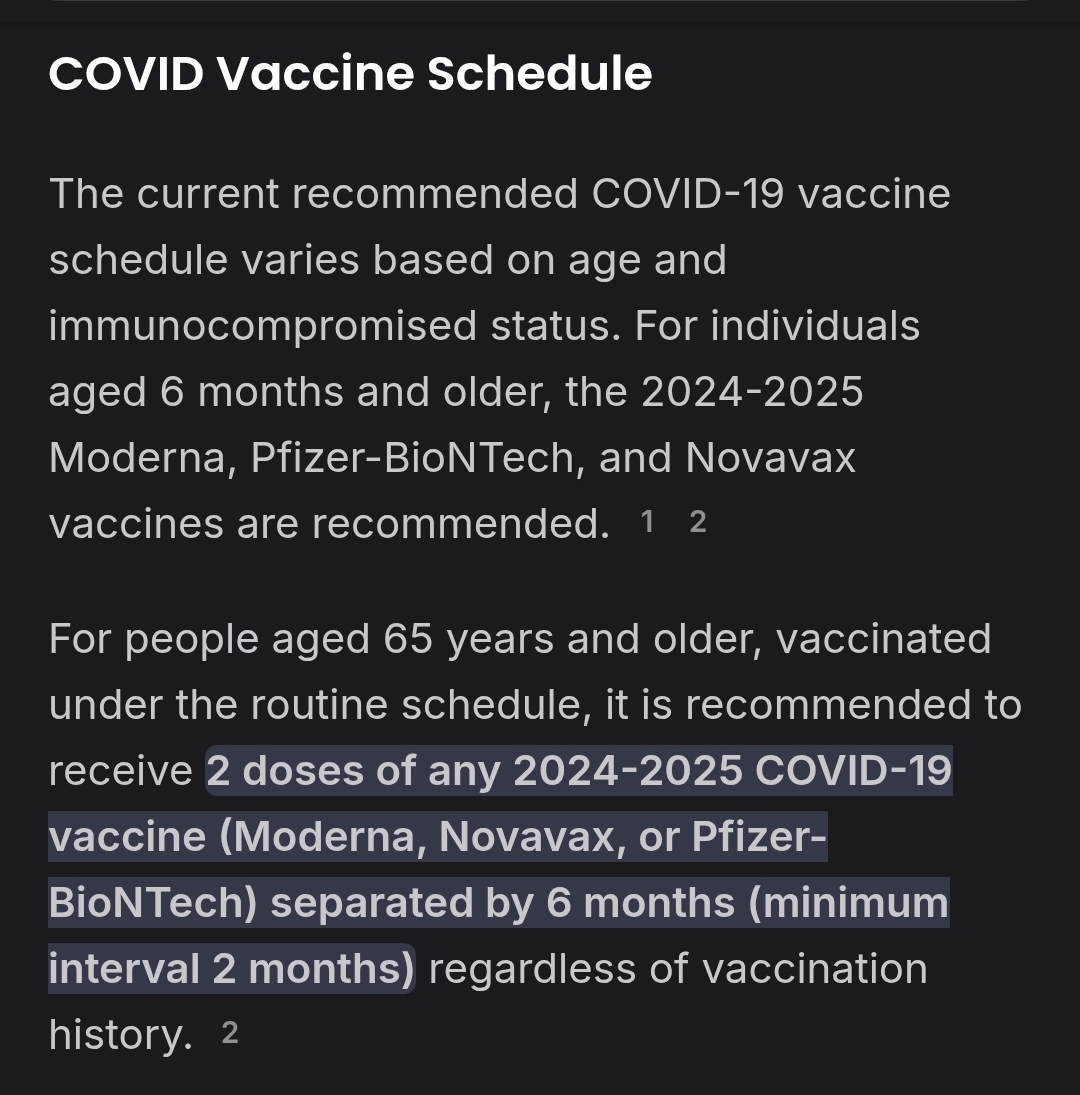The height and width of the screenshot is (1095, 1080).
Task: Open citation 2 after the word 'history'
Action: pyautogui.click(x=230, y=1033)
